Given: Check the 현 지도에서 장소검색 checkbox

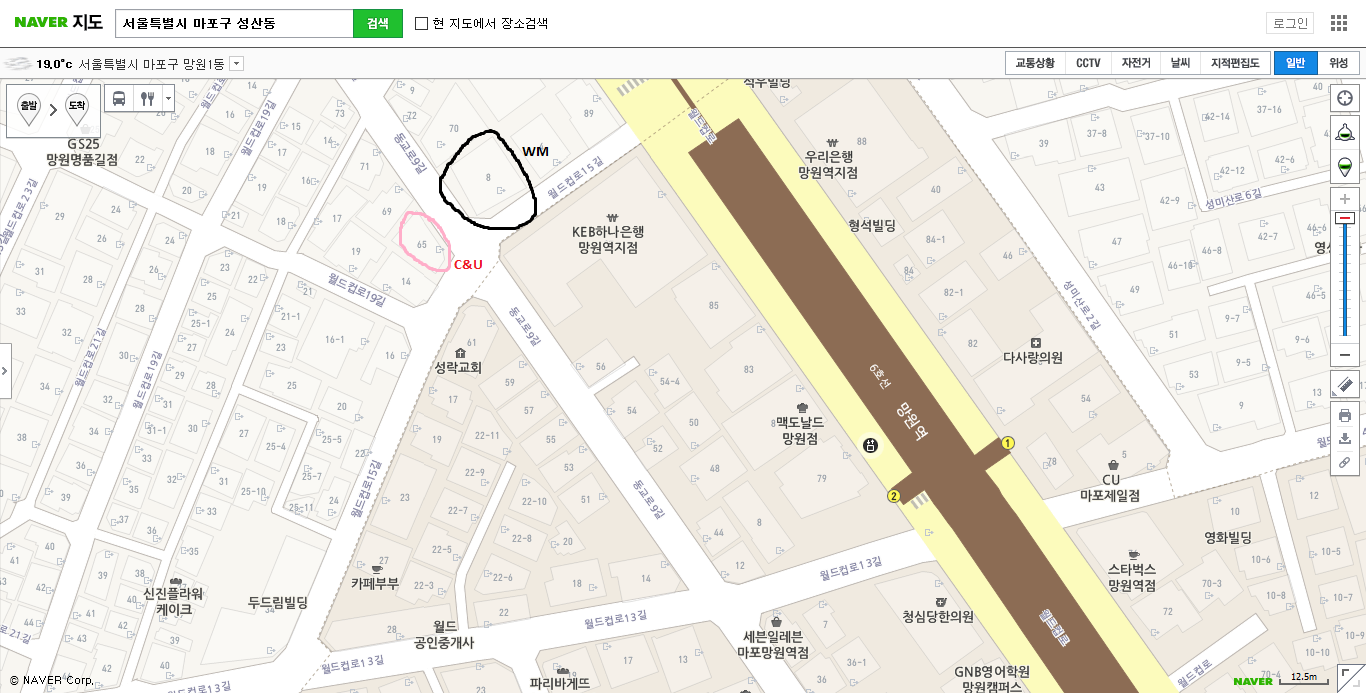Looking at the screenshot, I should [x=421, y=23].
